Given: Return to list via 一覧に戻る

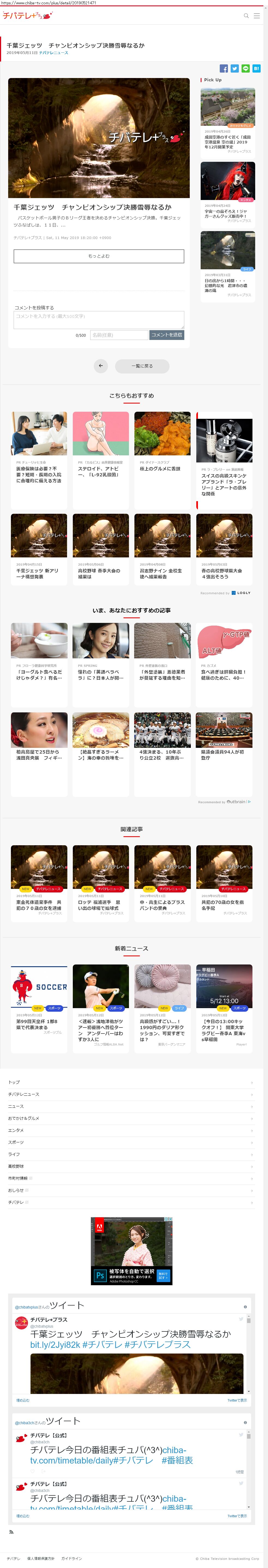Looking at the screenshot, I should (x=142, y=366).
